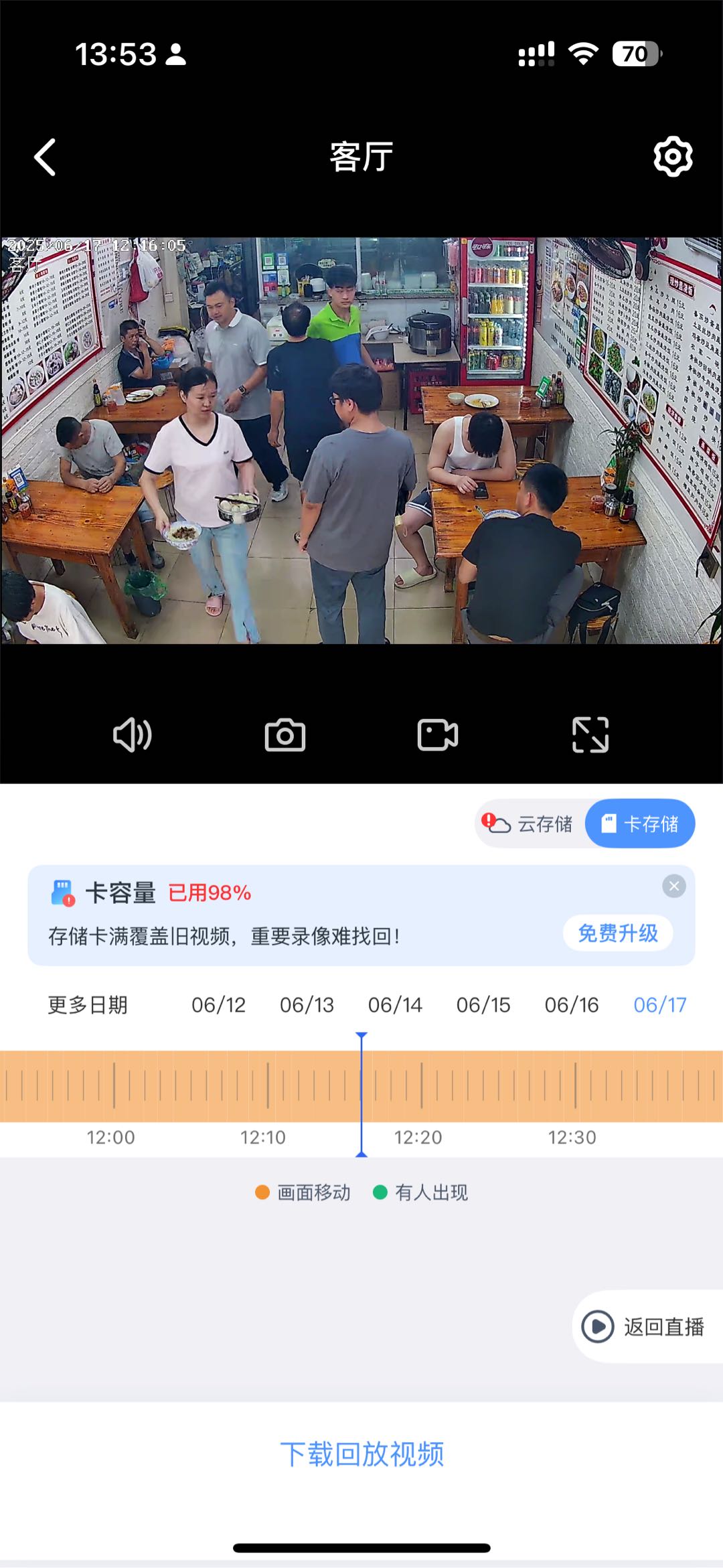Take a snapshot with the camera icon
Image resolution: width=723 pixels, height=1568 pixels.
285,735
